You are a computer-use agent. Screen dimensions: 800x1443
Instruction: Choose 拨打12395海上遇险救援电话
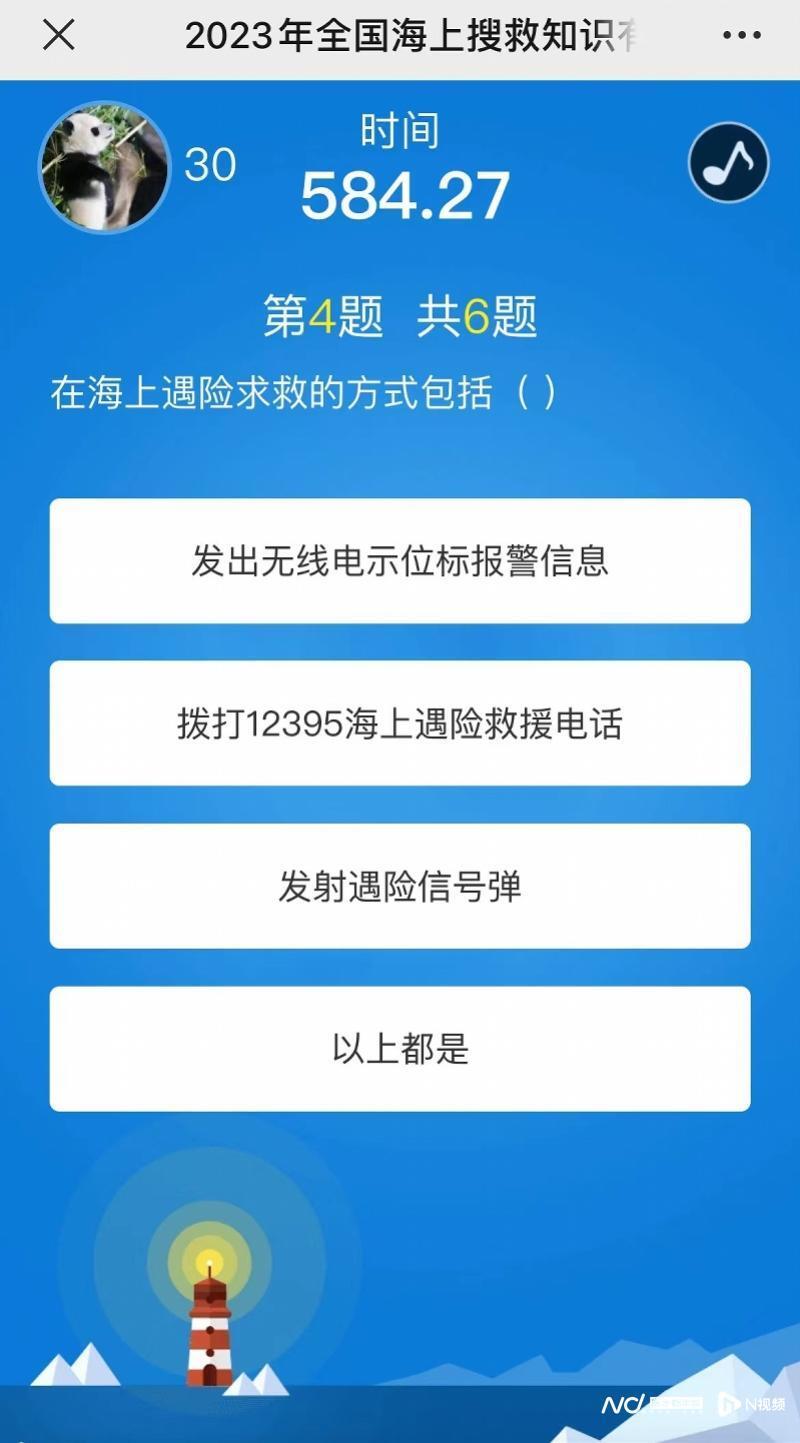click(x=400, y=723)
